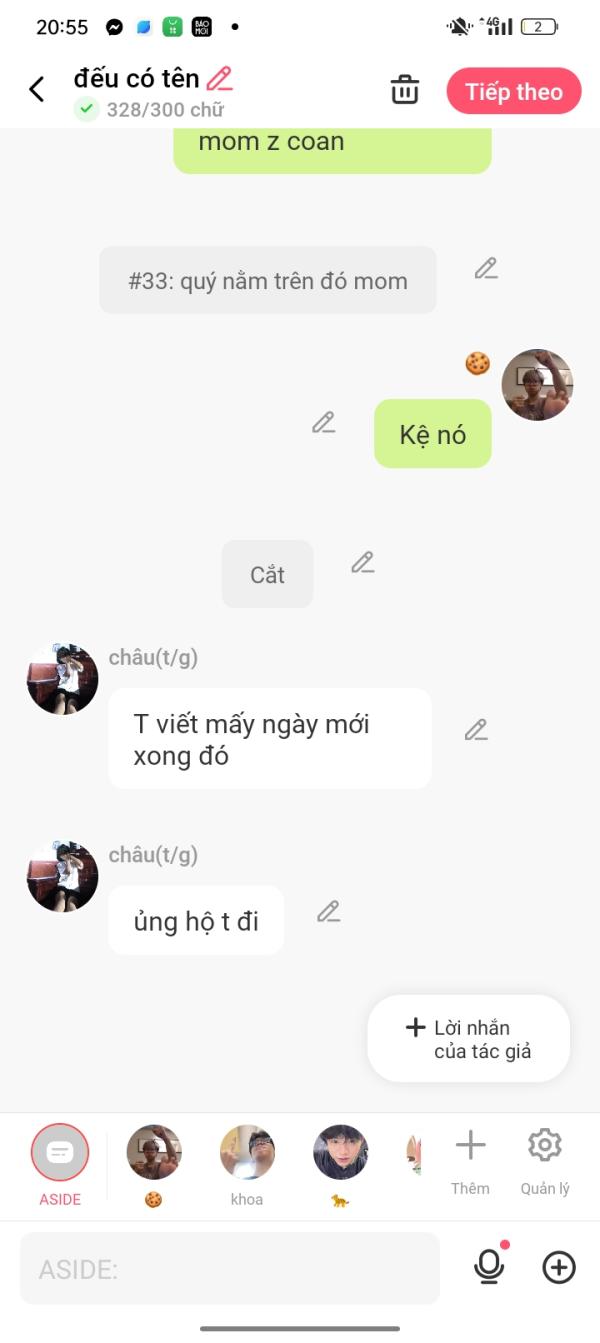
Task: Select the ASIDE speaker
Action: pyautogui.click(x=60, y=1165)
